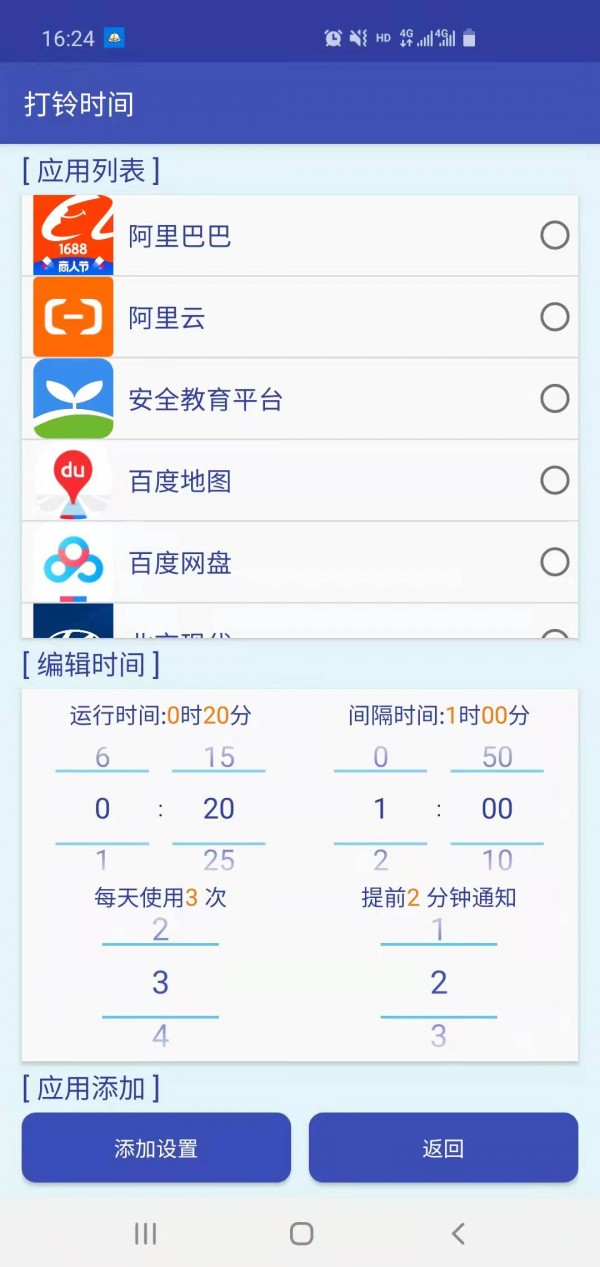Set interval hours to 2
The width and height of the screenshot is (600, 1267).
[x=380, y=859]
